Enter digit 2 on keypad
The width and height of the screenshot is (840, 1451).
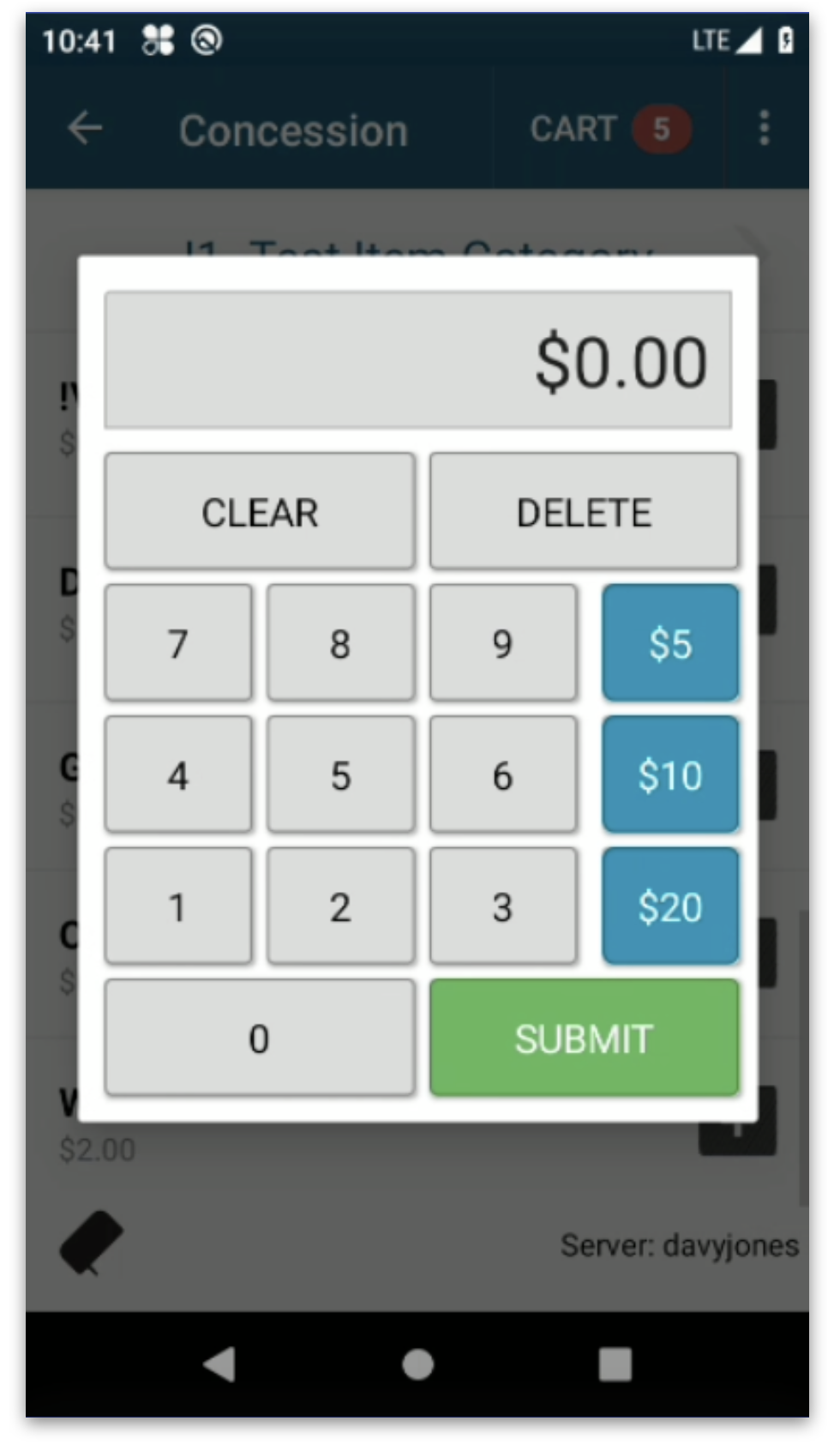pos(340,906)
